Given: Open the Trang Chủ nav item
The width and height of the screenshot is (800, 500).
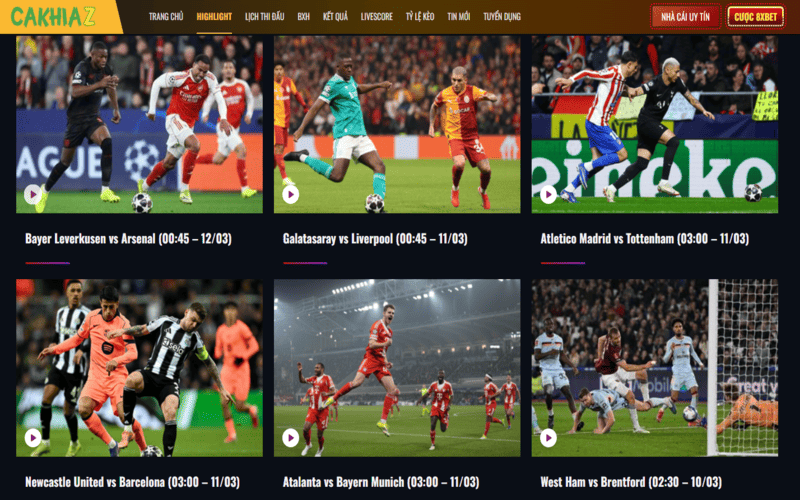Looking at the screenshot, I should pyautogui.click(x=166, y=17).
